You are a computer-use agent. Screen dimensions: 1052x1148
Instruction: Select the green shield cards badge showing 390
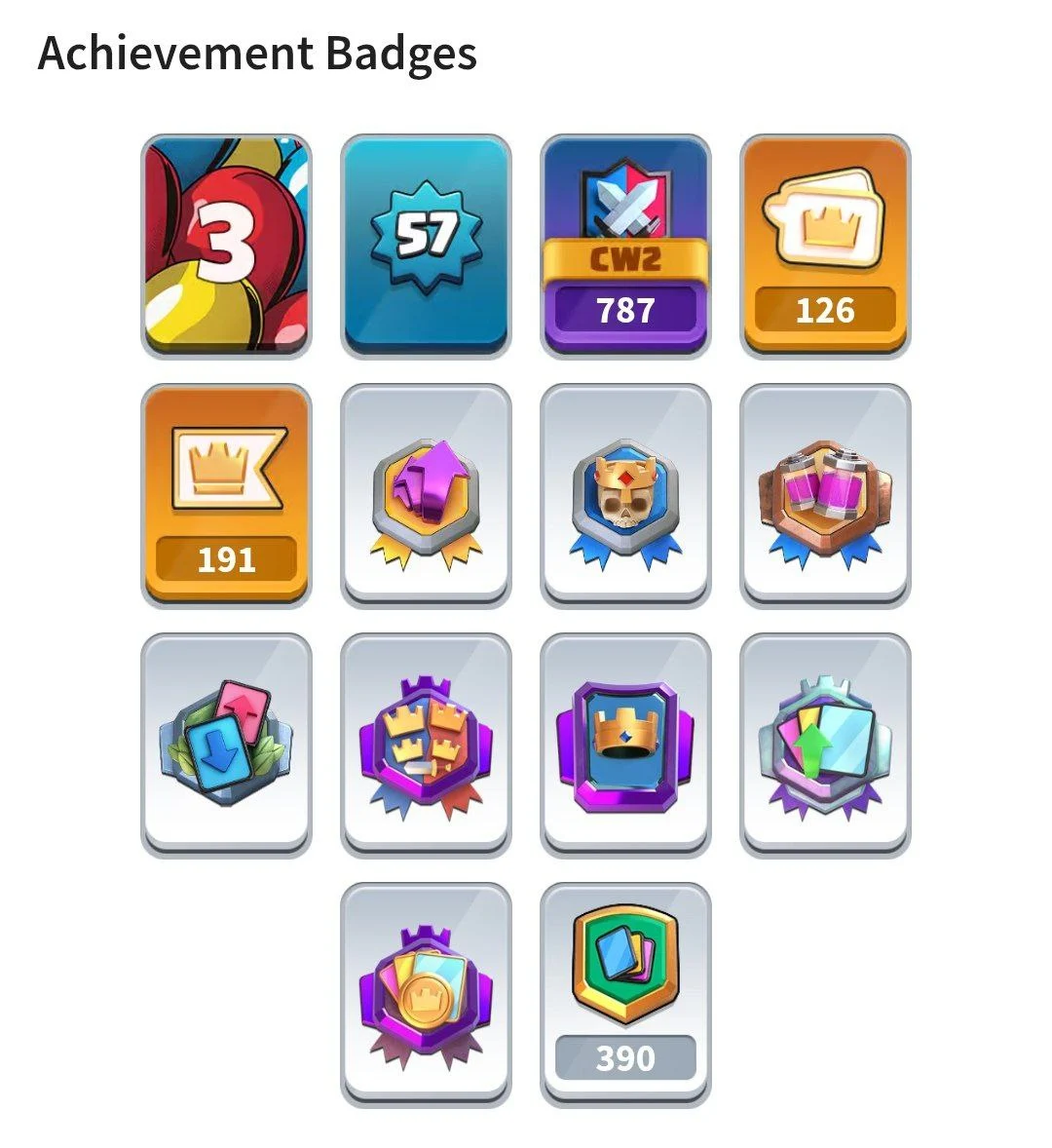[x=625, y=993]
